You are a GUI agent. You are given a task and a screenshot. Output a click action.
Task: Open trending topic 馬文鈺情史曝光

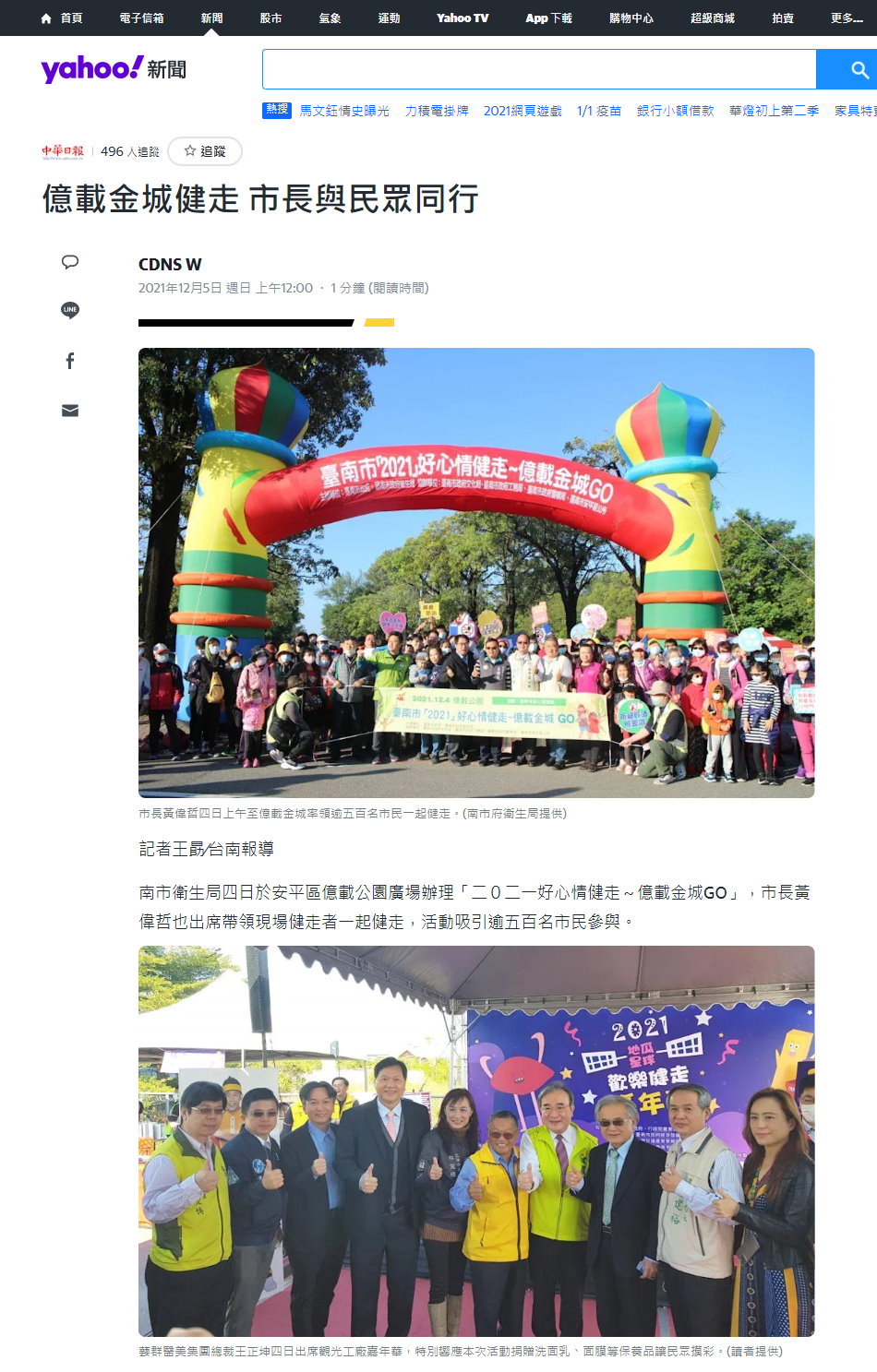[344, 111]
